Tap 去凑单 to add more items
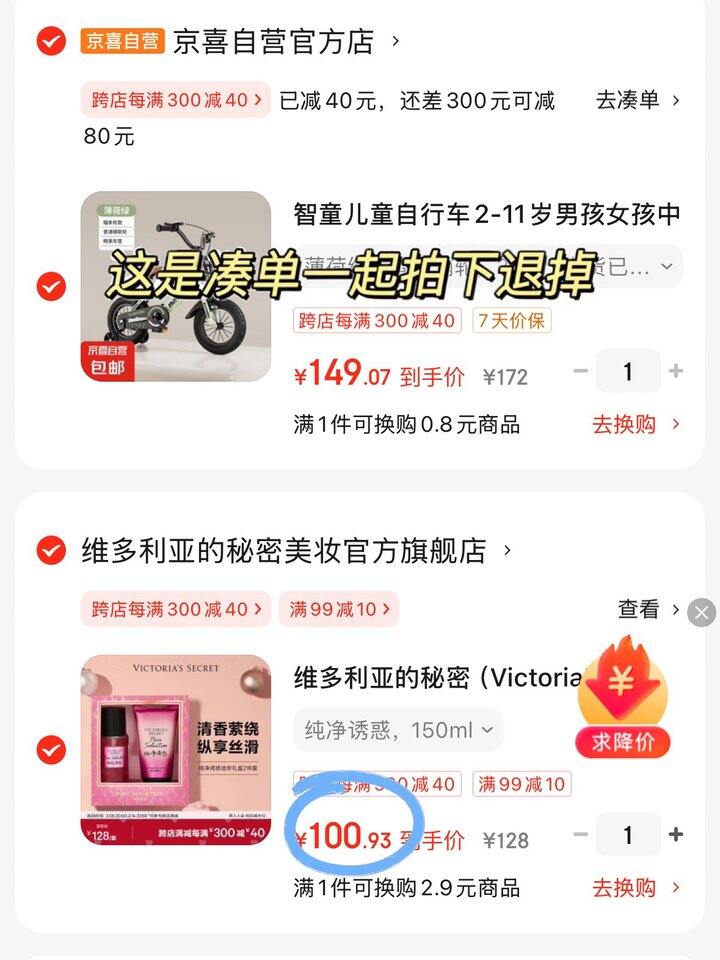The image size is (720, 960). tap(638, 100)
